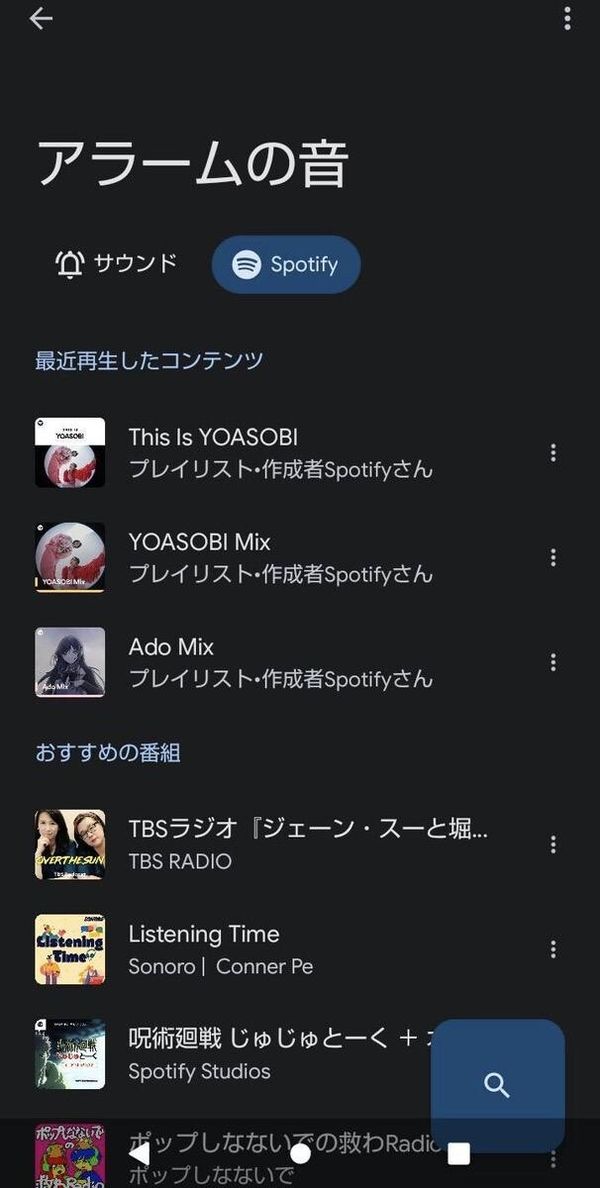The height and width of the screenshot is (1188, 600).
Task: Open options for YOASOBI Mix
Action: pos(553,558)
